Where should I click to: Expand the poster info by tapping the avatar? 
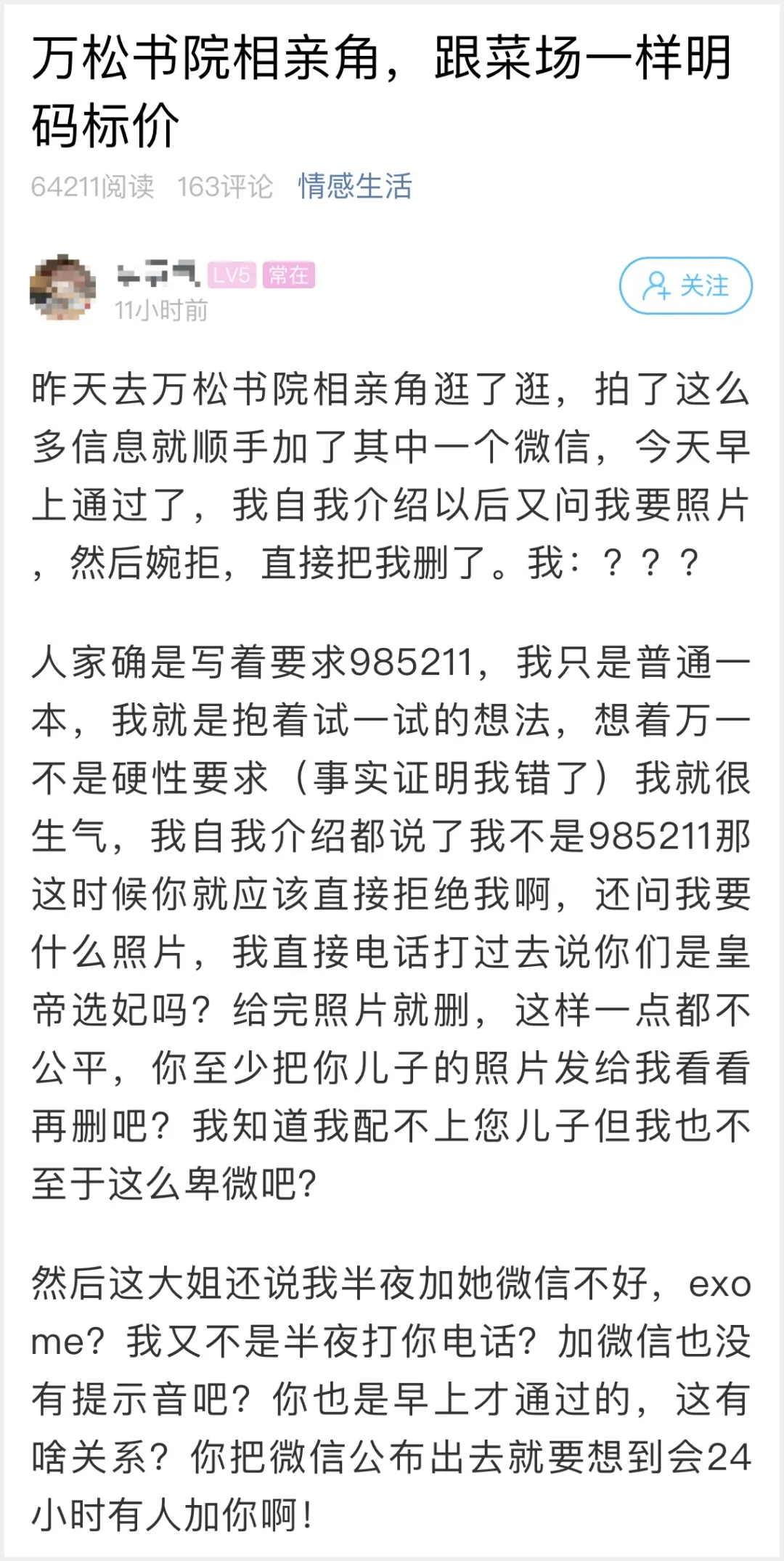click(x=64, y=287)
